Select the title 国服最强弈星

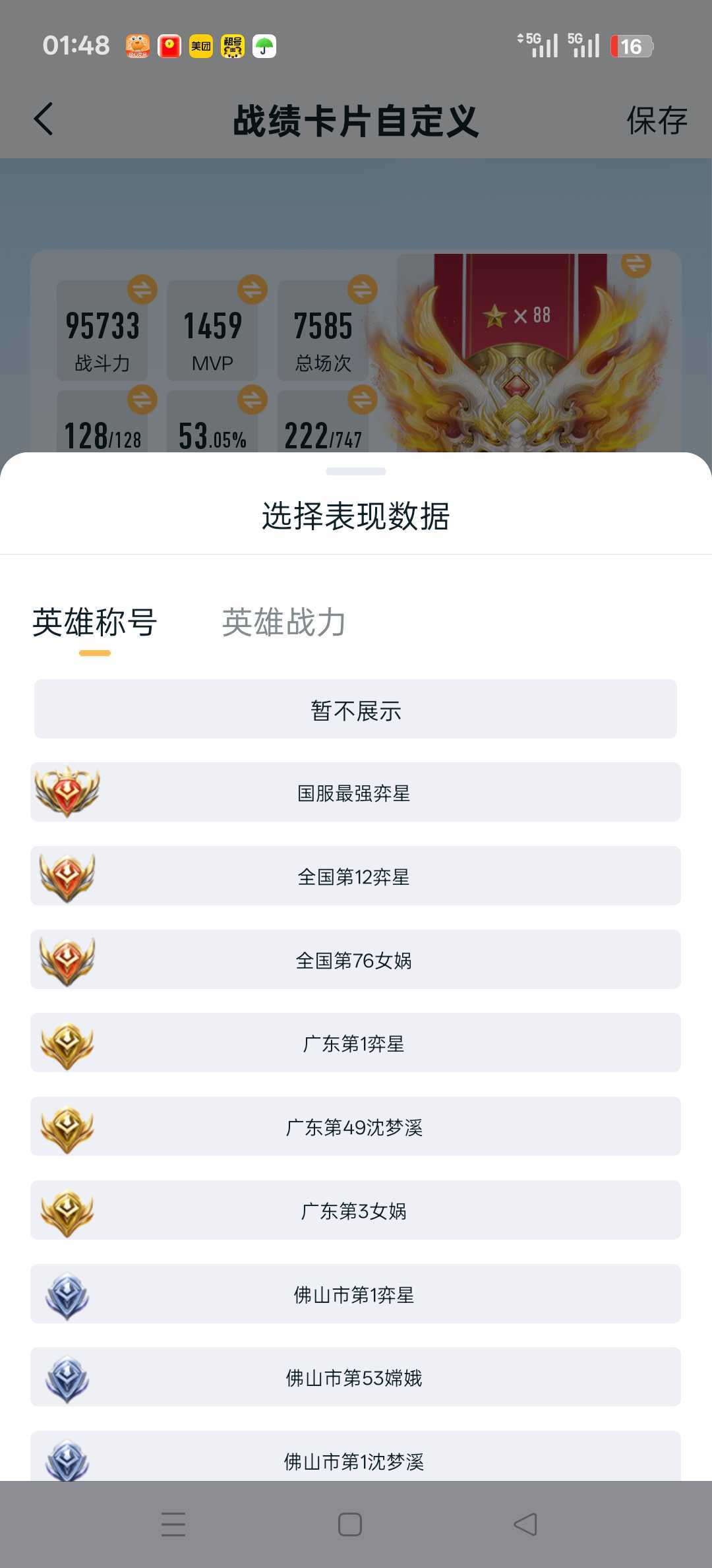355,793
